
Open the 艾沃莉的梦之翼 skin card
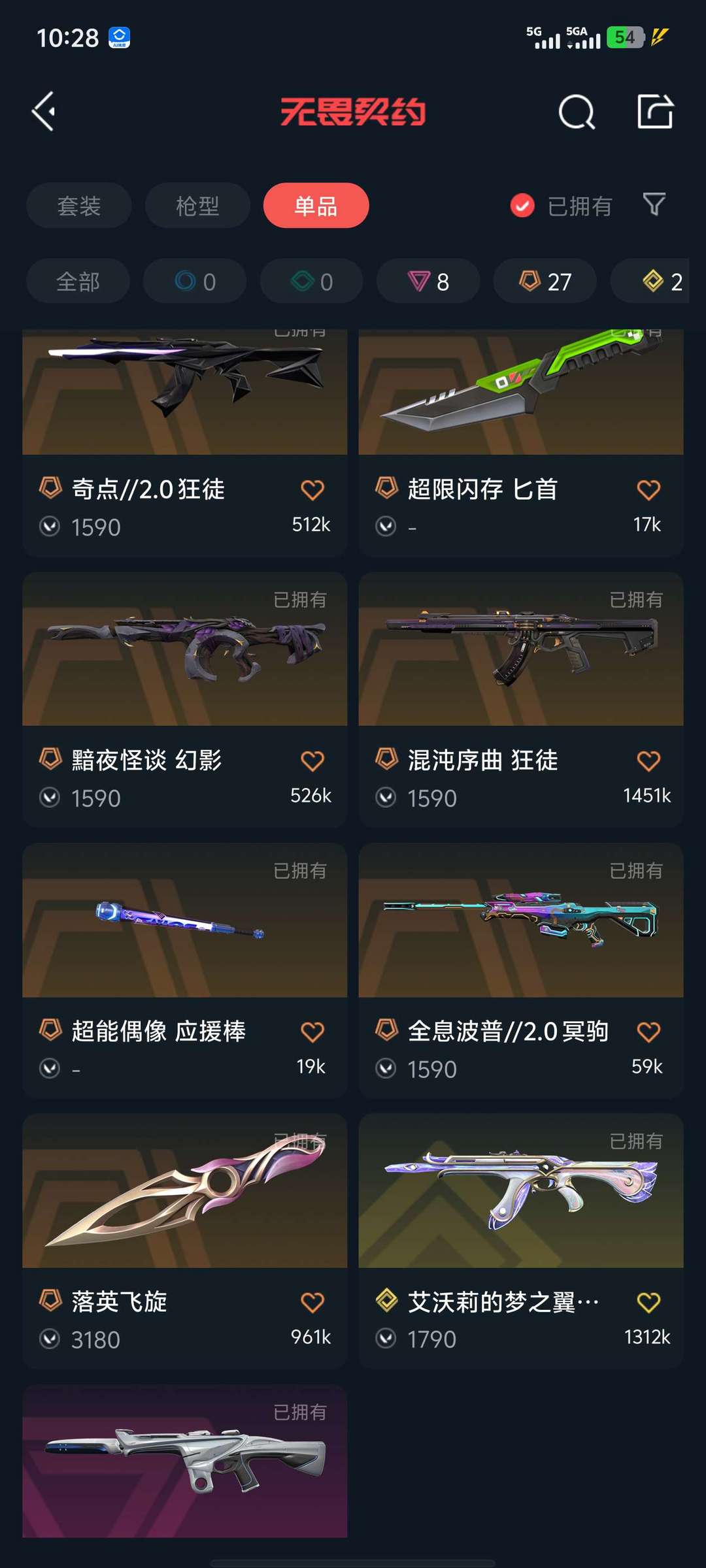(x=521, y=1241)
